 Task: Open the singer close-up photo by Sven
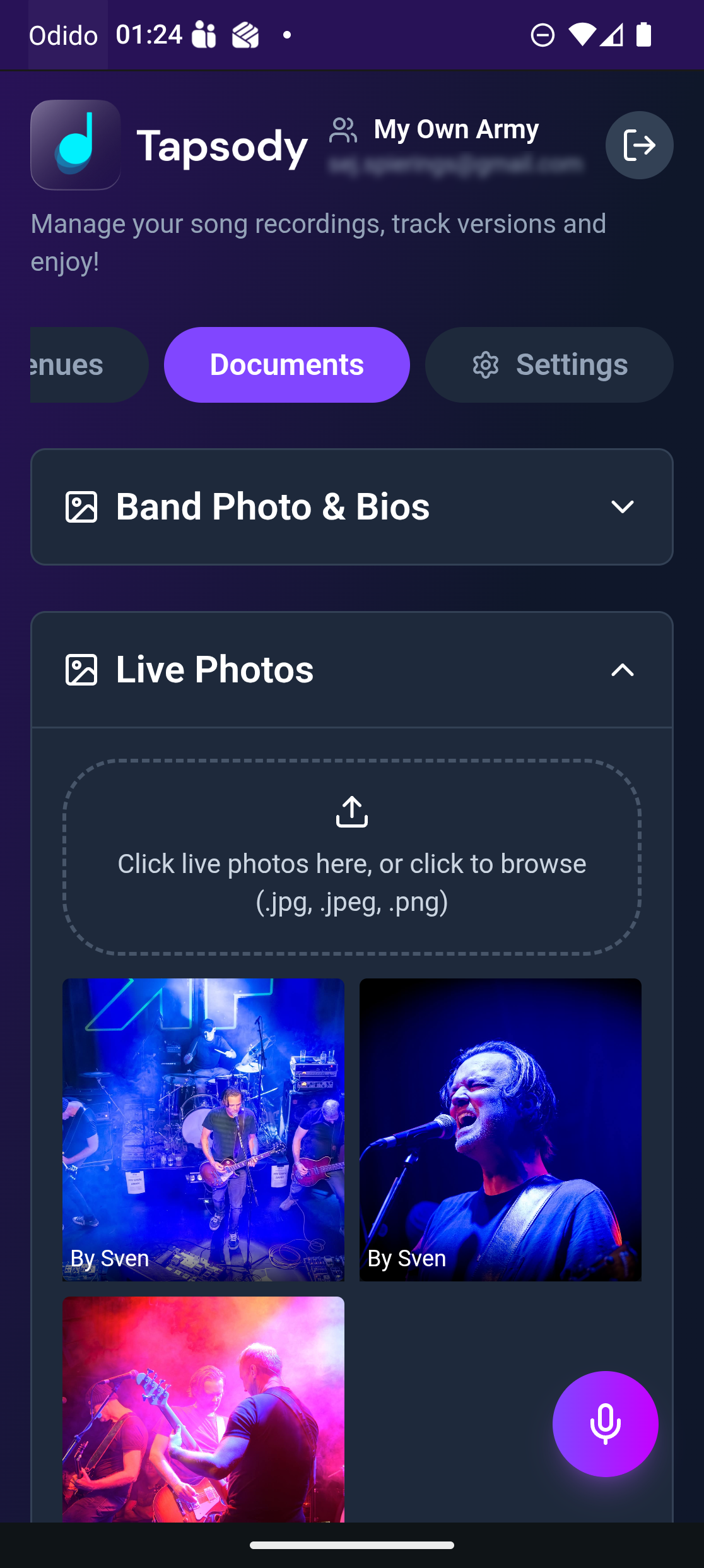click(500, 1129)
